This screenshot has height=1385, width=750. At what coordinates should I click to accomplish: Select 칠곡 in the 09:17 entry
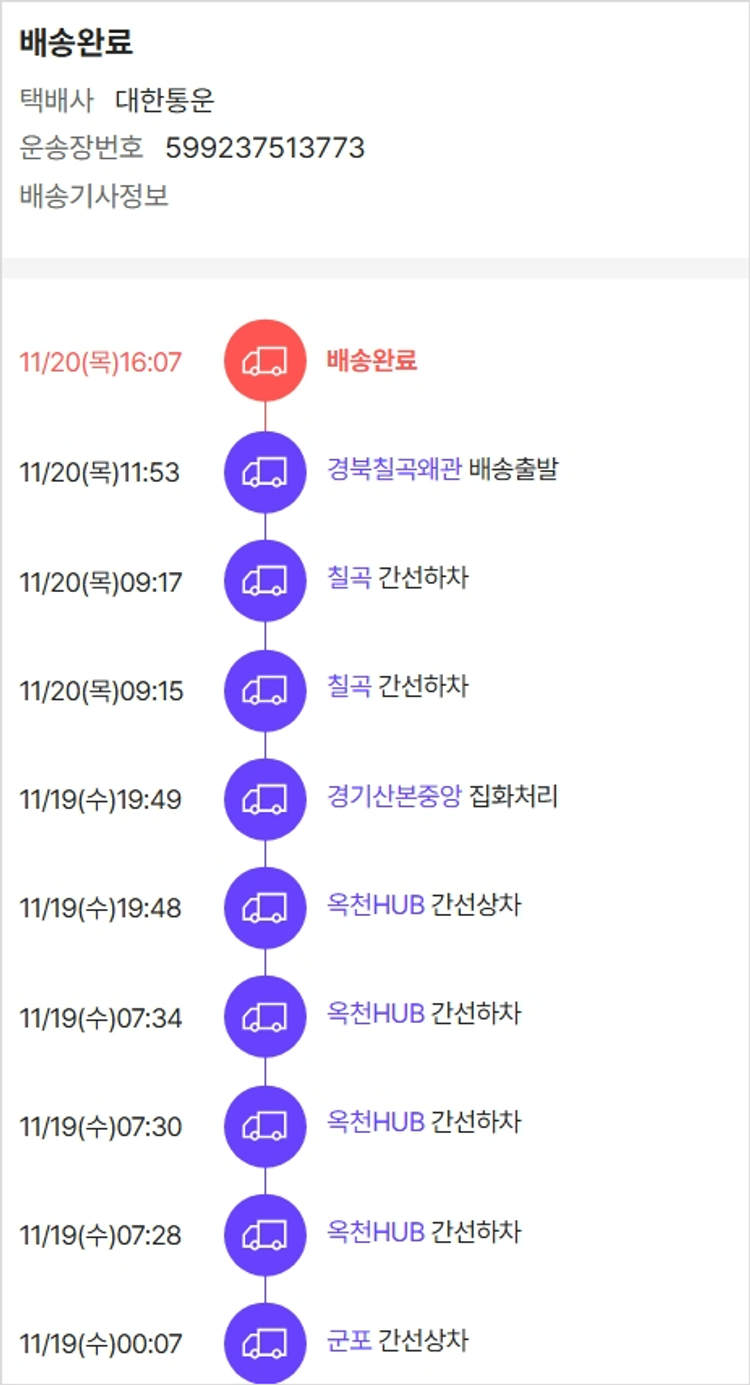pyautogui.click(x=348, y=578)
